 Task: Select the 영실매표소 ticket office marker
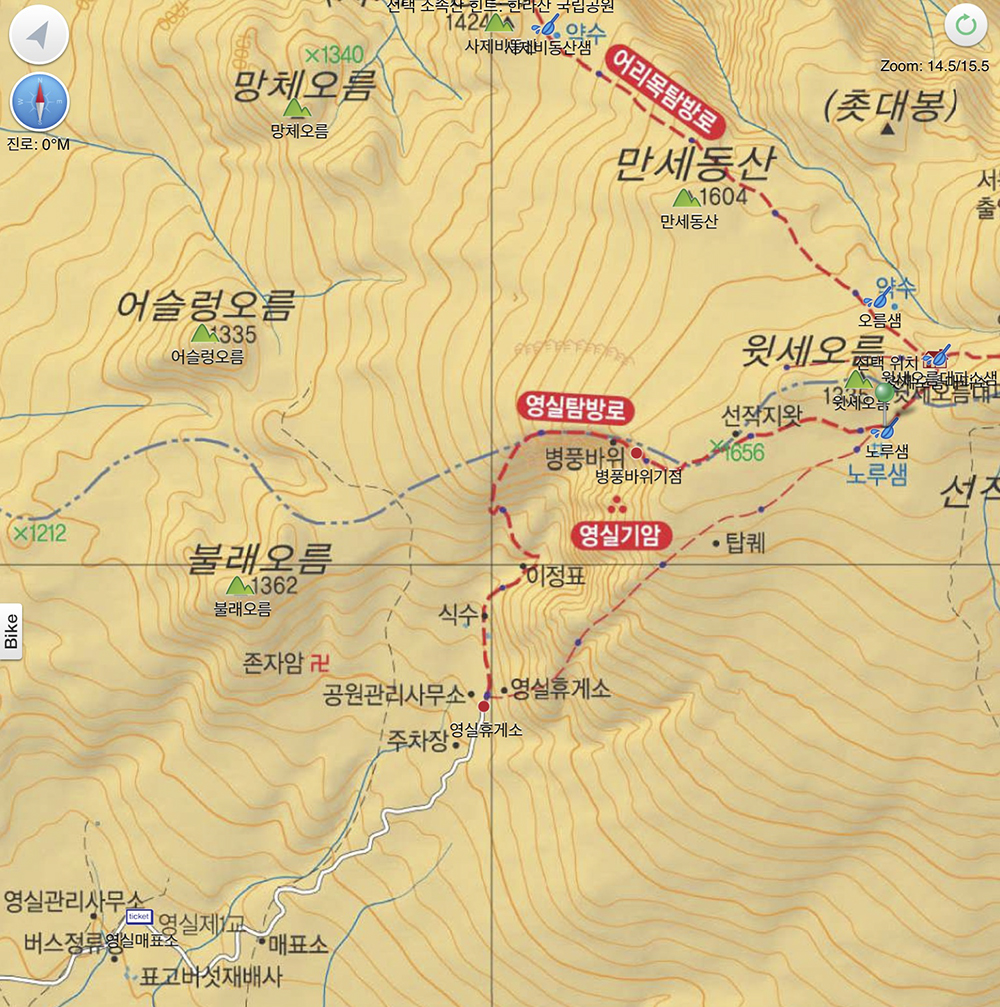click(138, 917)
